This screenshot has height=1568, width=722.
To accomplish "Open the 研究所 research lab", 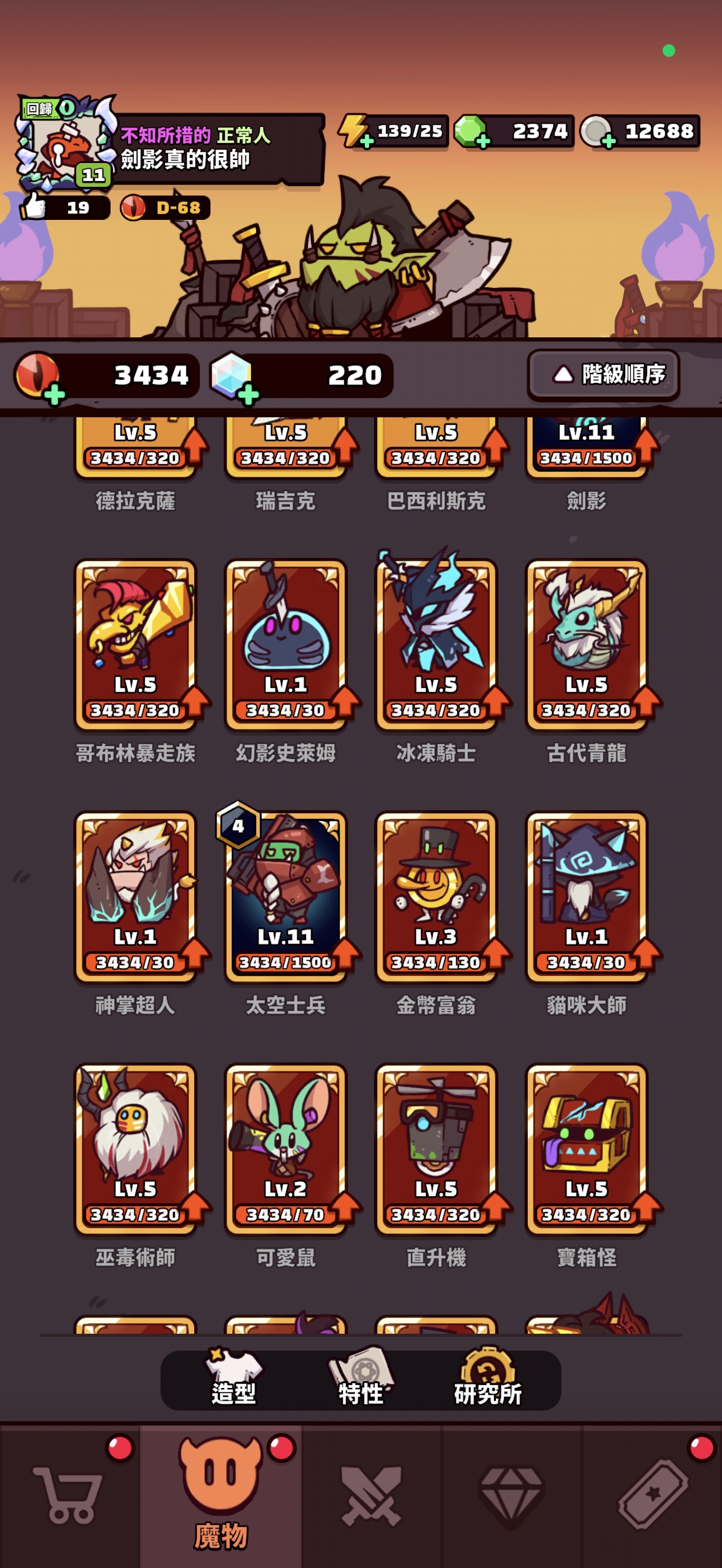I will [488, 1379].
